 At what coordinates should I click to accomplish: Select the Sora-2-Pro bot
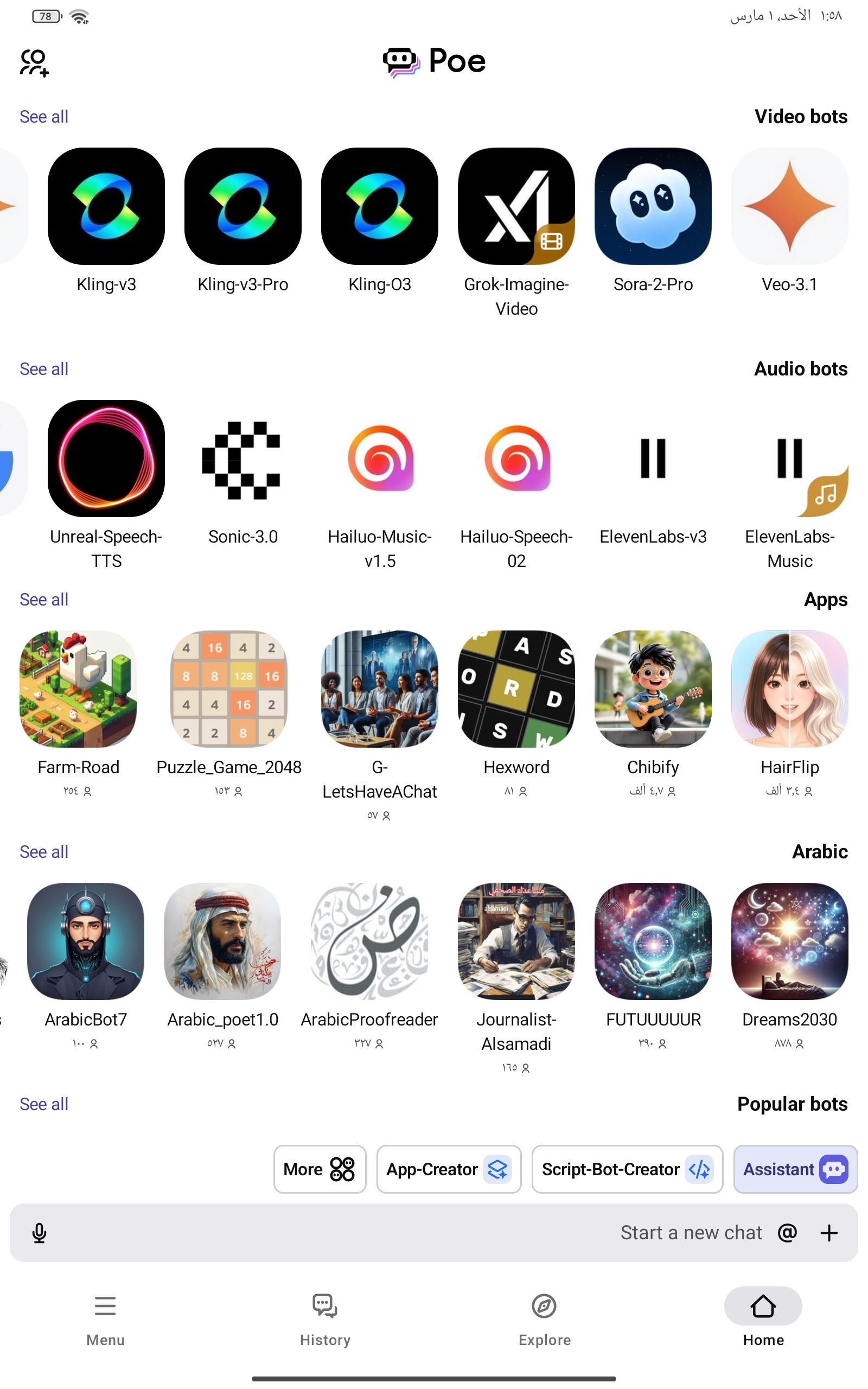[653, 207]
